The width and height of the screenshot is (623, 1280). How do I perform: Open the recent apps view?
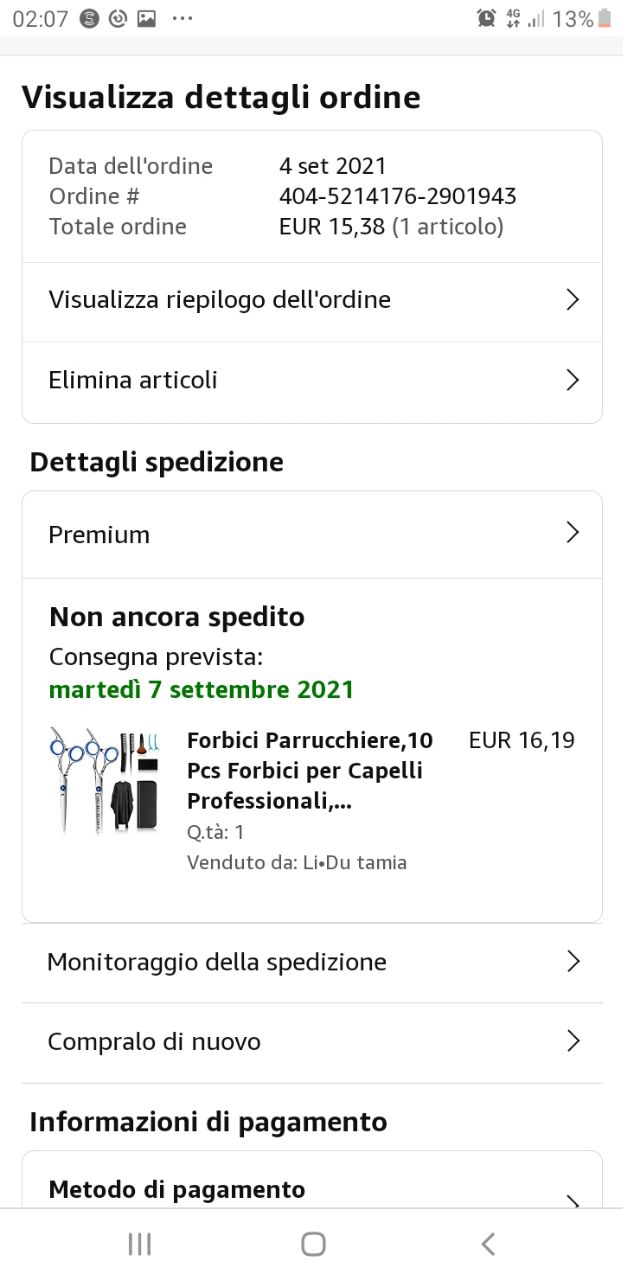click(139, 1244)
